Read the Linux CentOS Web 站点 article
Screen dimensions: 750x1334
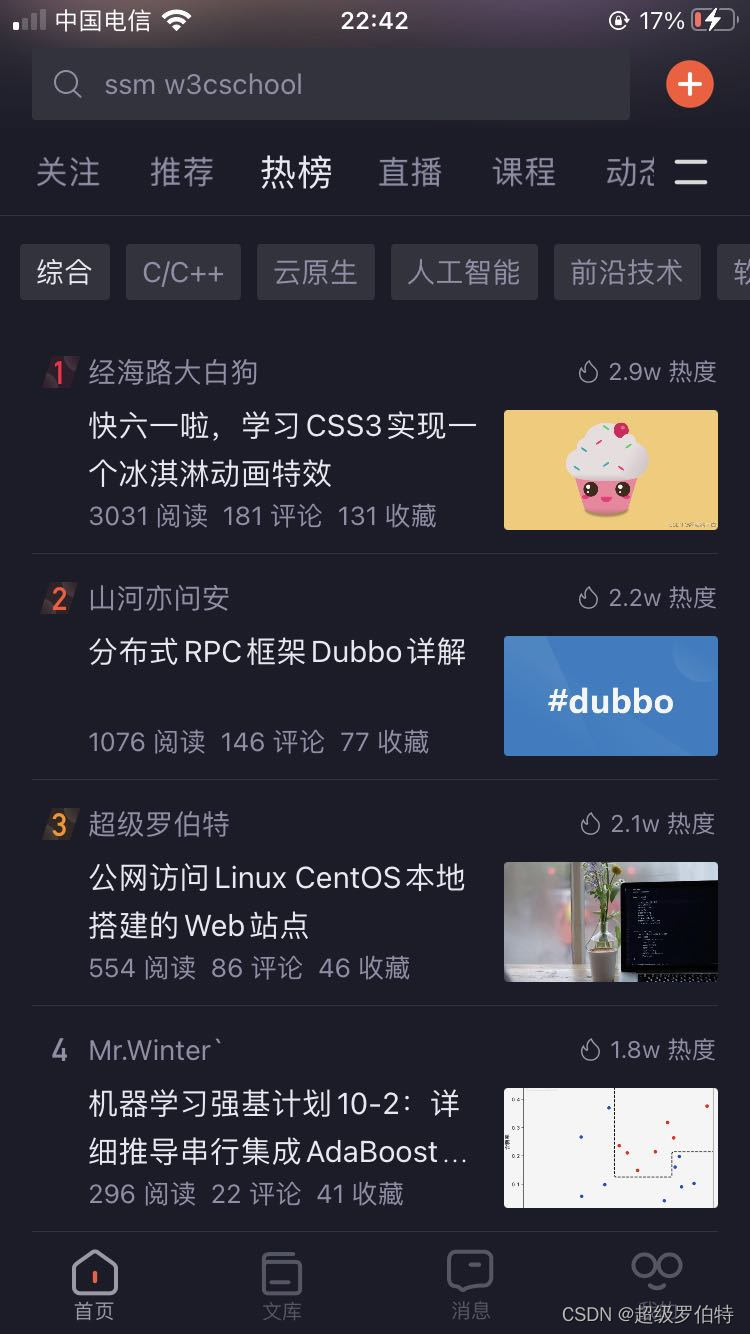[277, 901]
